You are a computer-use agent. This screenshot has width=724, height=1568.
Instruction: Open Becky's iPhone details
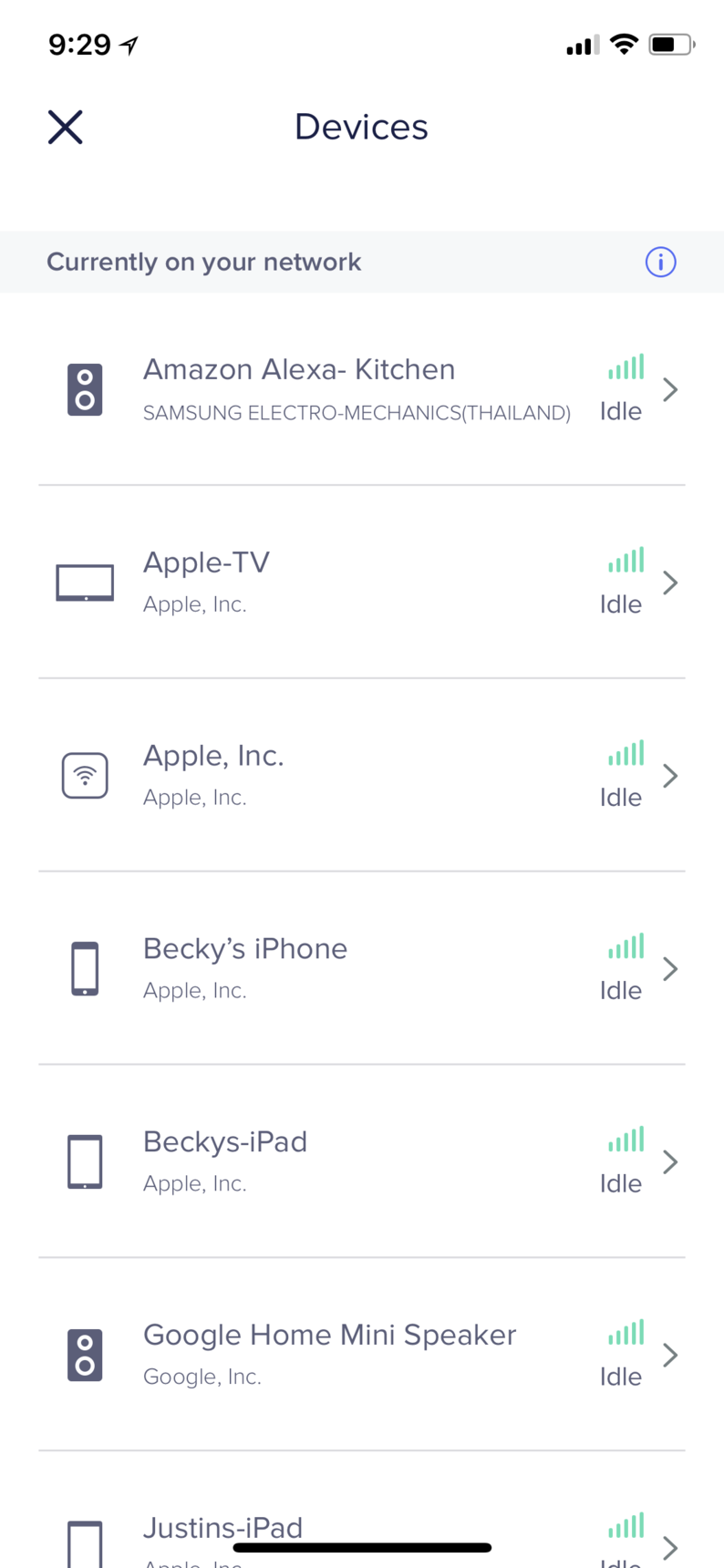tap(362, 969)
